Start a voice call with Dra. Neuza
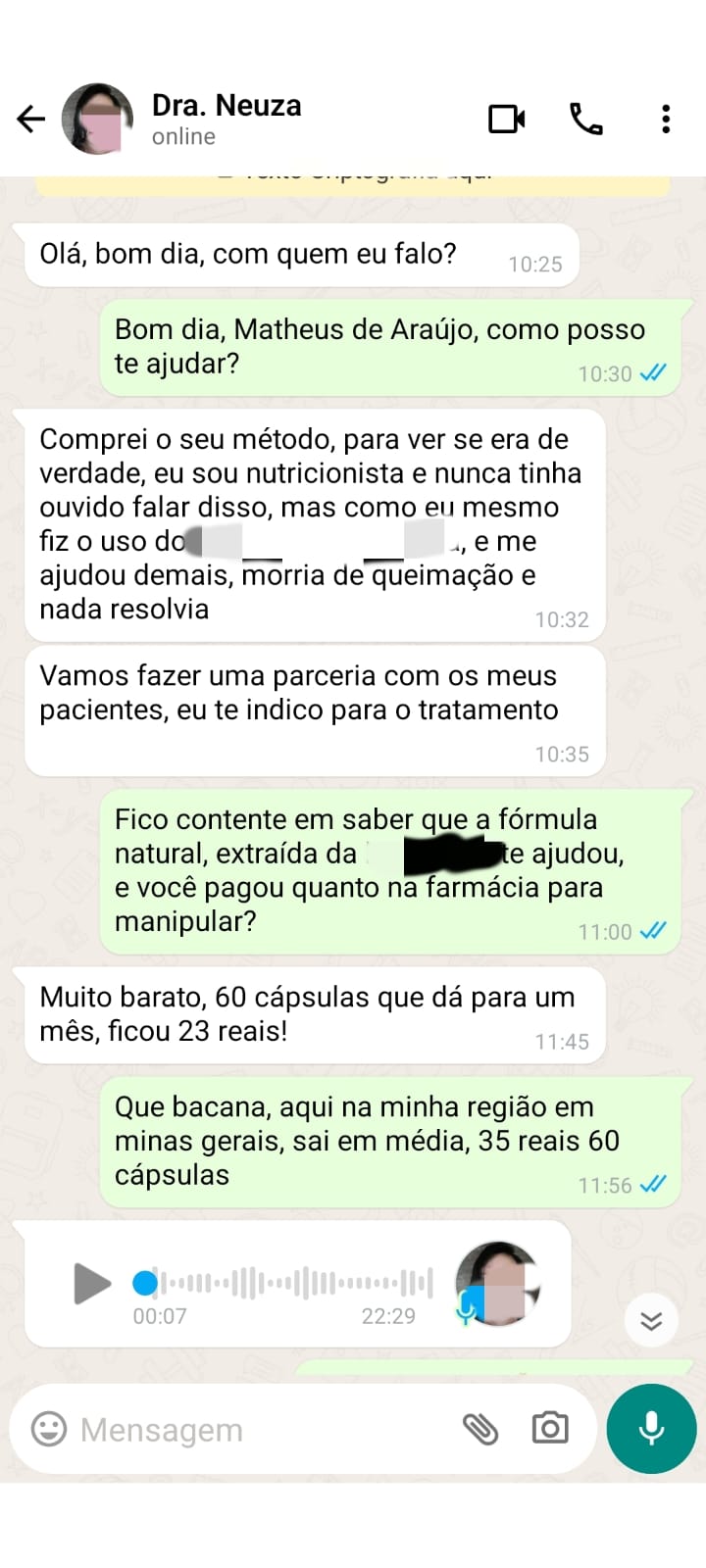This screenshot has height=1568, width=706. coord(585,120)
